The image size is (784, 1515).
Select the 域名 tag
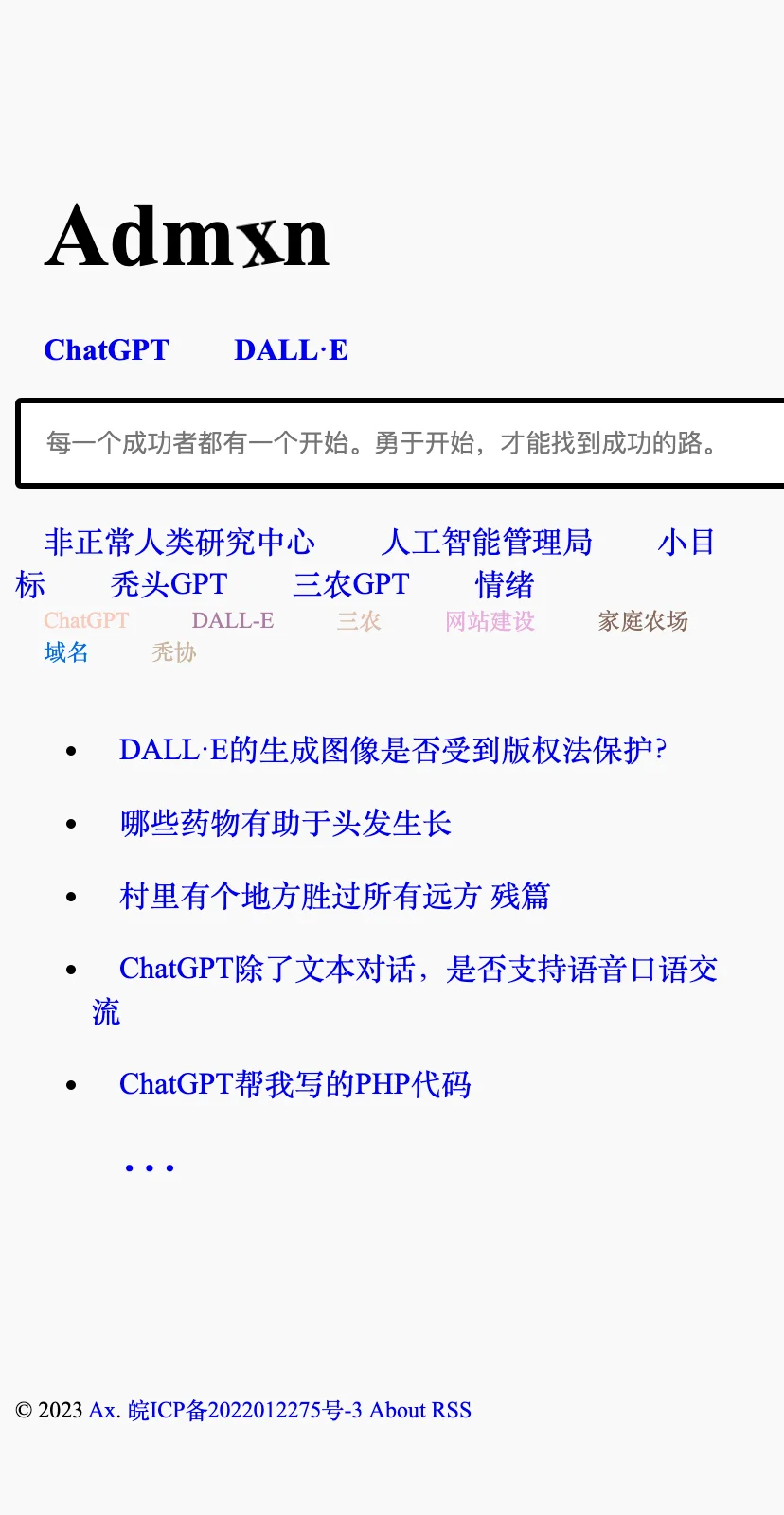[x=66, y=652]
